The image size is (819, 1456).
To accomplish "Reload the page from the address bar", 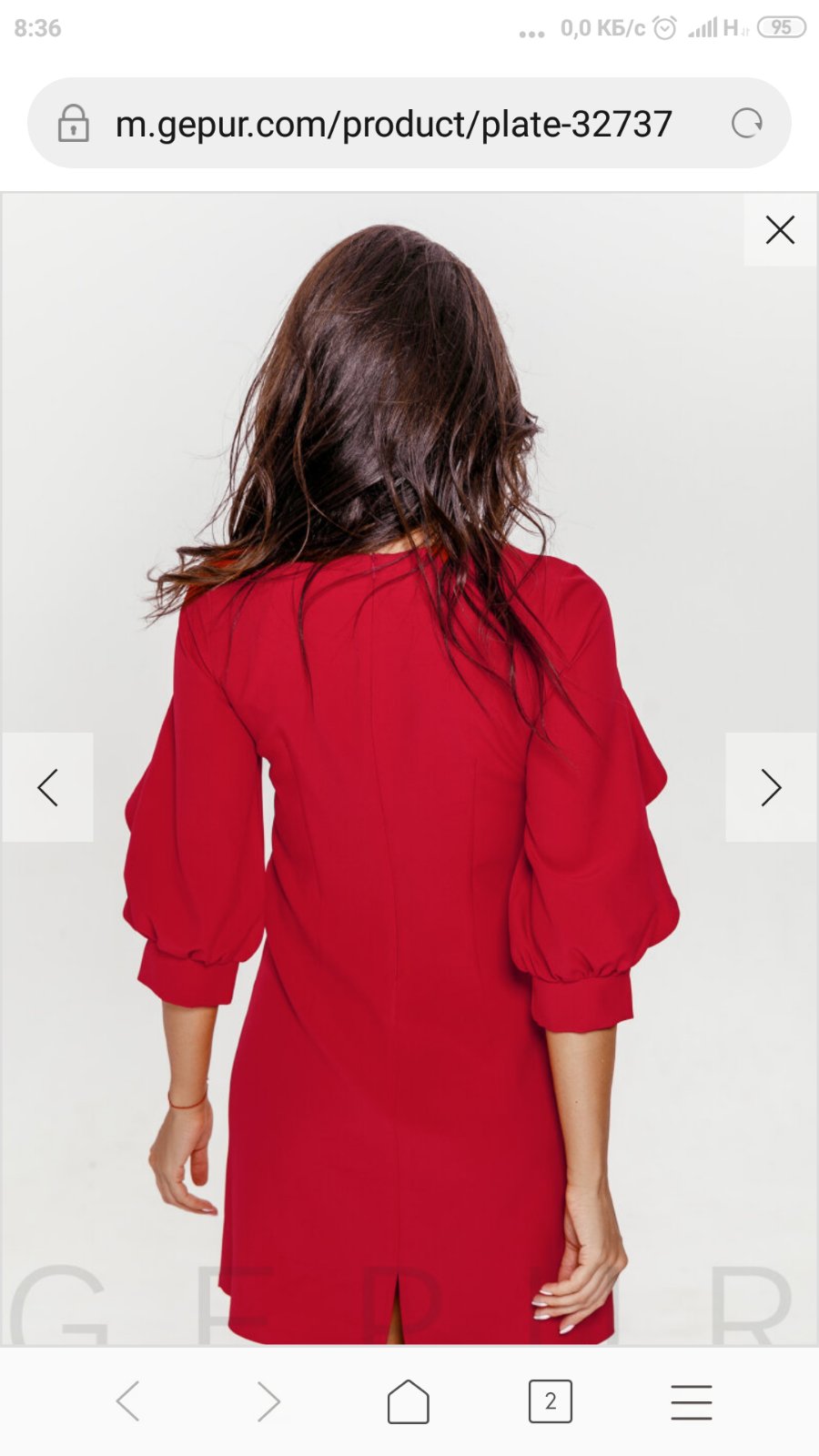I will (x=746, y=123).
